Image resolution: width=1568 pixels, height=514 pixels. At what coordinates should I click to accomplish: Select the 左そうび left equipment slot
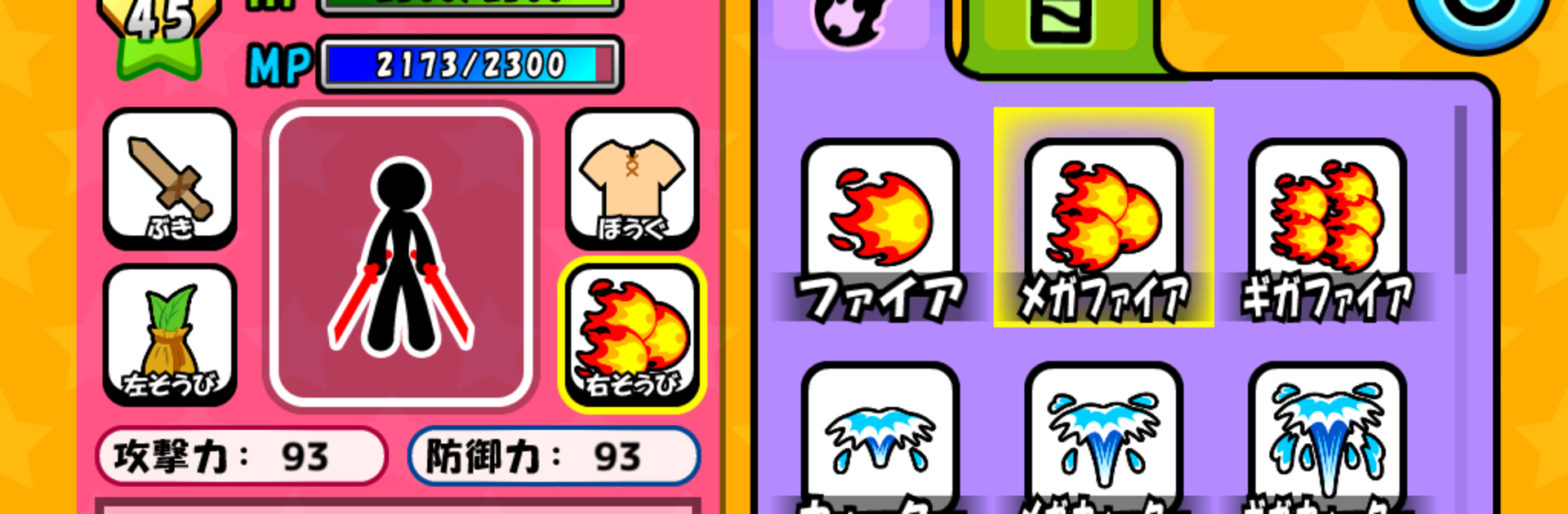170,335
